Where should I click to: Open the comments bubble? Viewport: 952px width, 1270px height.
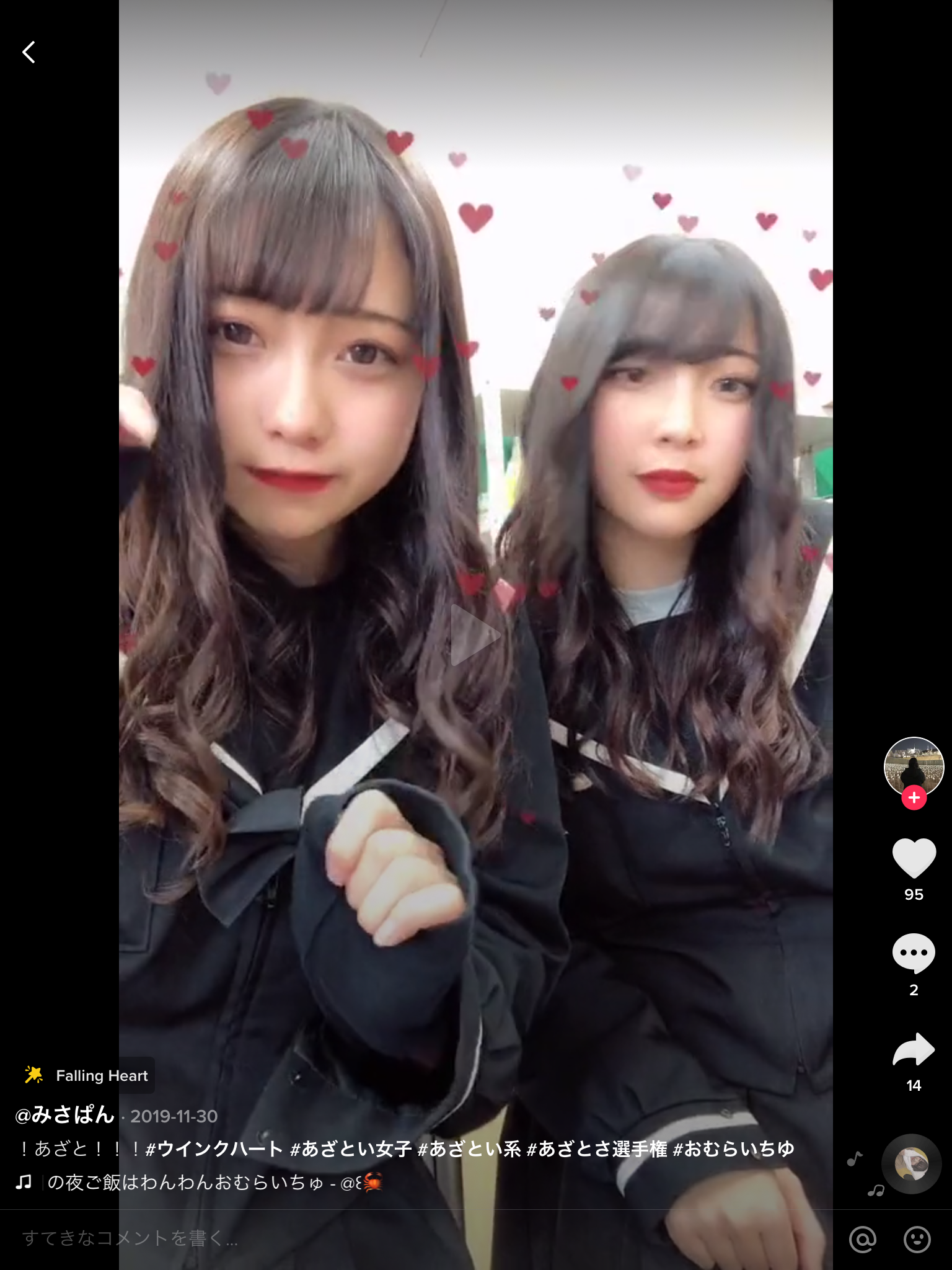tap(914, 954)
